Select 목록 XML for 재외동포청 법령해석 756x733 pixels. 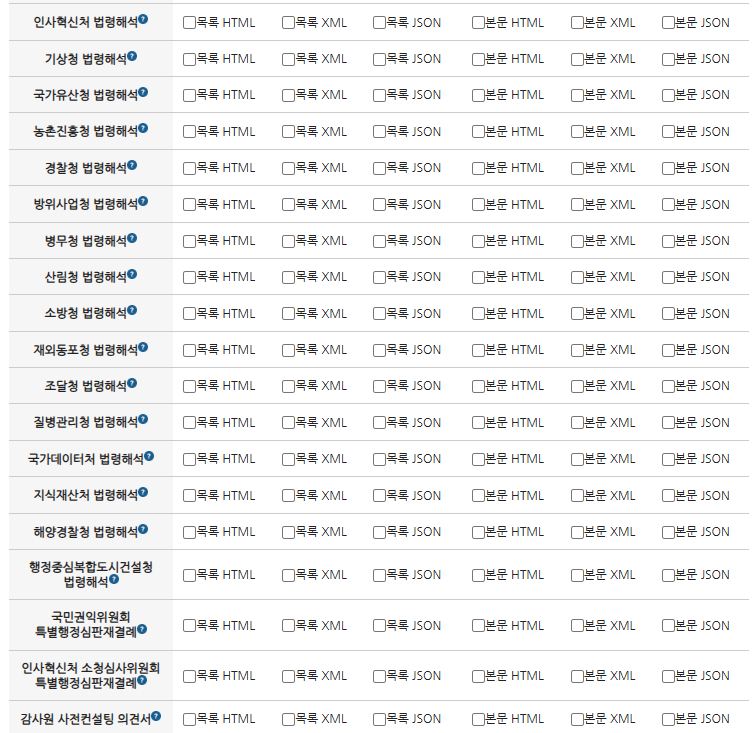tap(288, 350)
